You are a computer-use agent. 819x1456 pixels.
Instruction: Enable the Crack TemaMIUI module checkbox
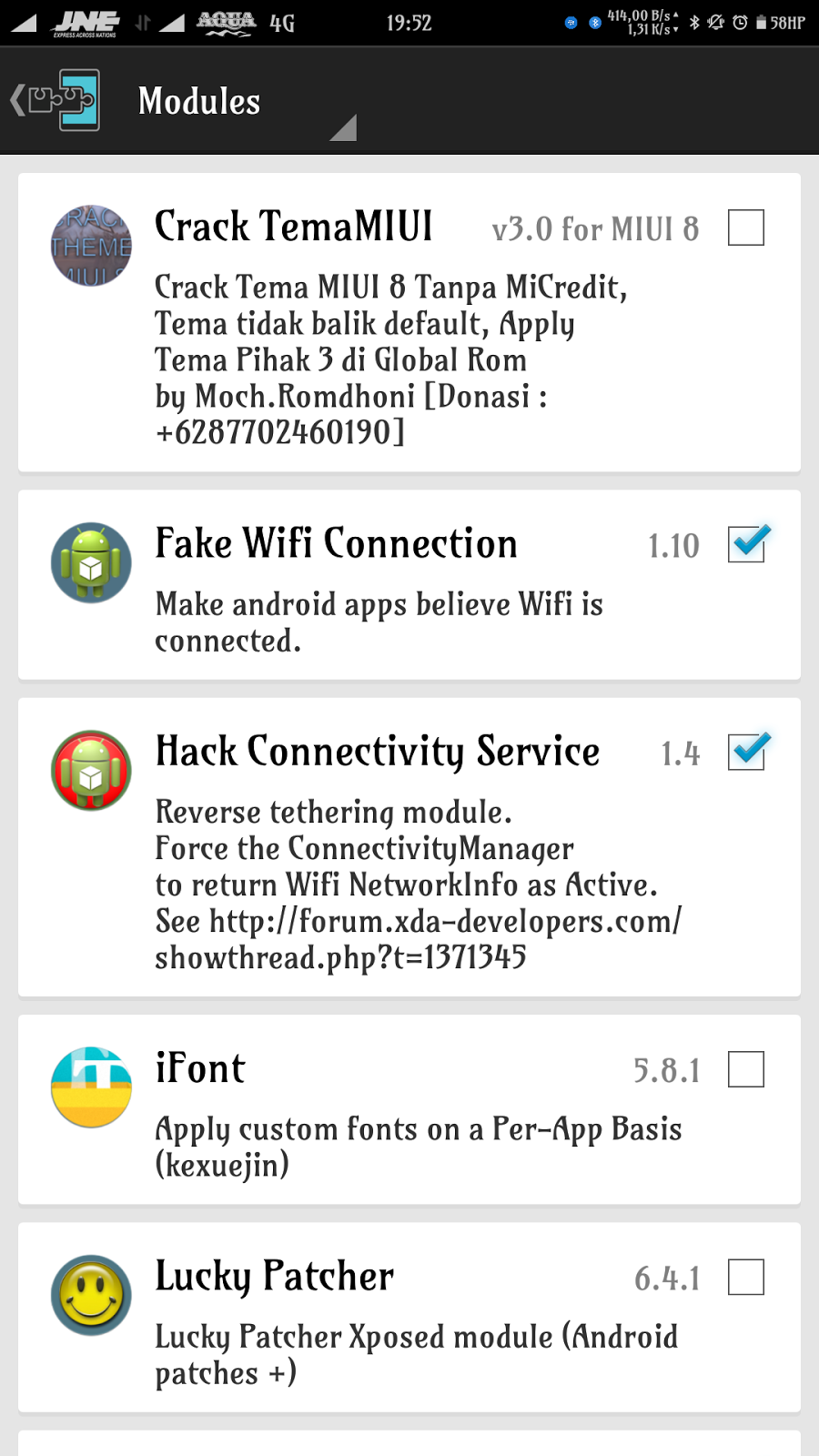745,227
